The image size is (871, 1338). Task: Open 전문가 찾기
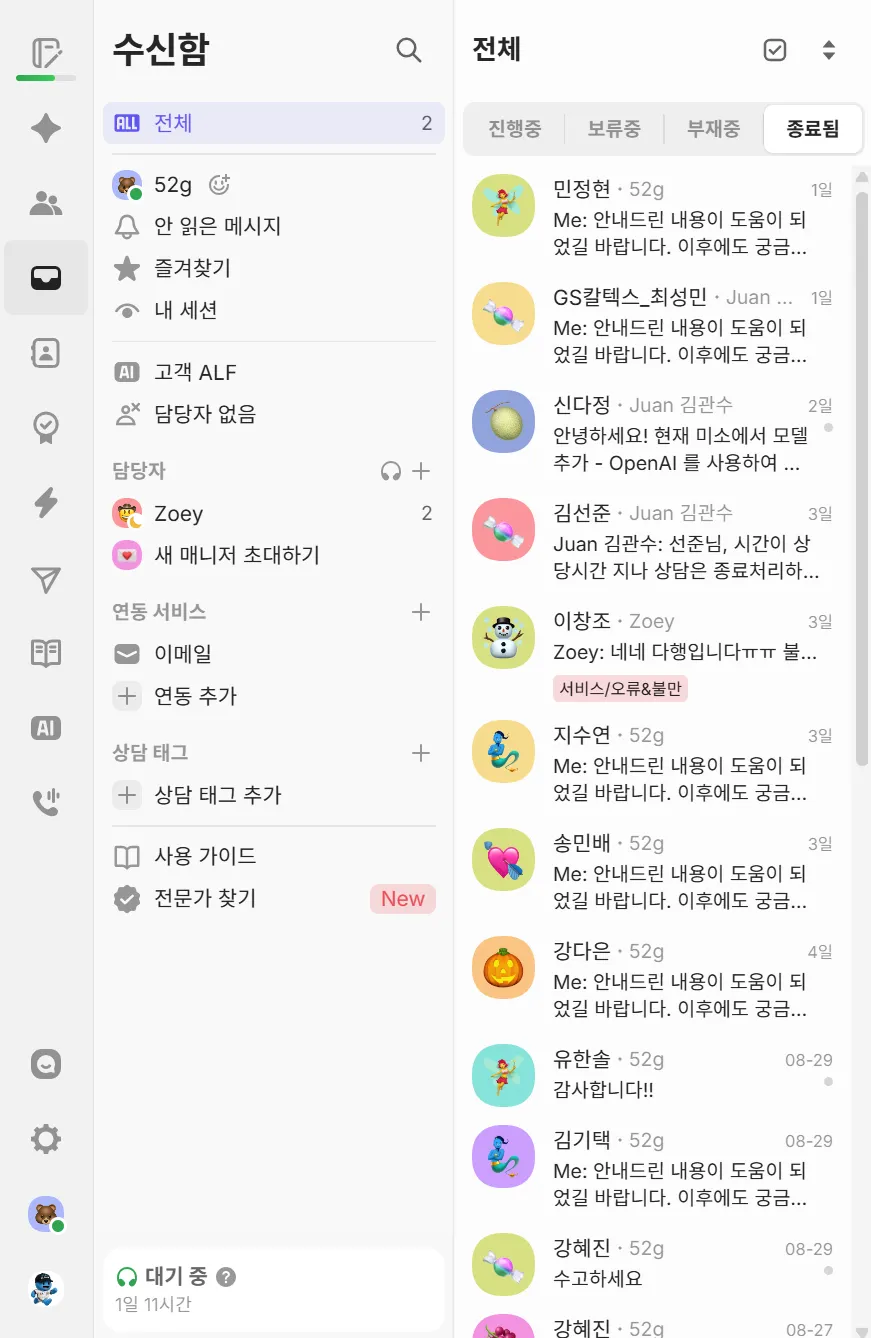tap(205, 899)
